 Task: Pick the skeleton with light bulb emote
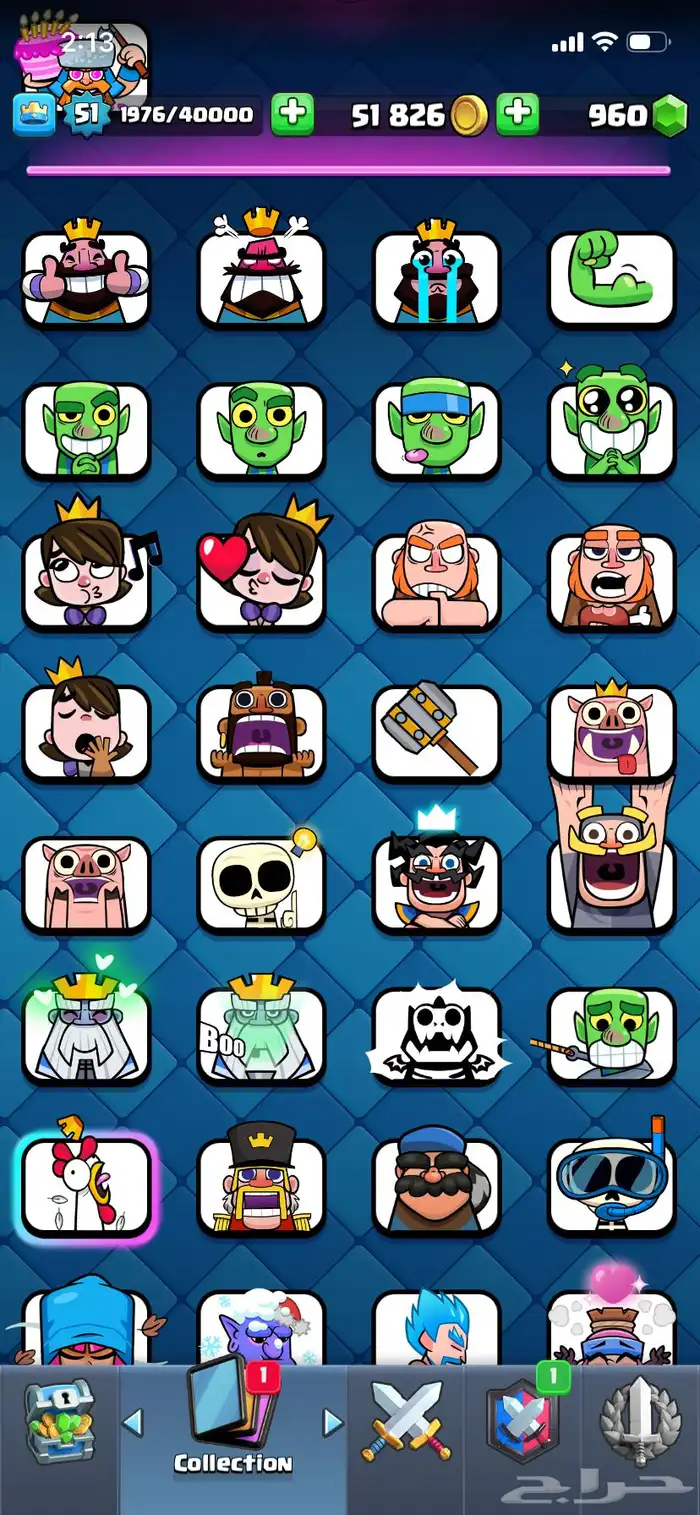[261, 882]
